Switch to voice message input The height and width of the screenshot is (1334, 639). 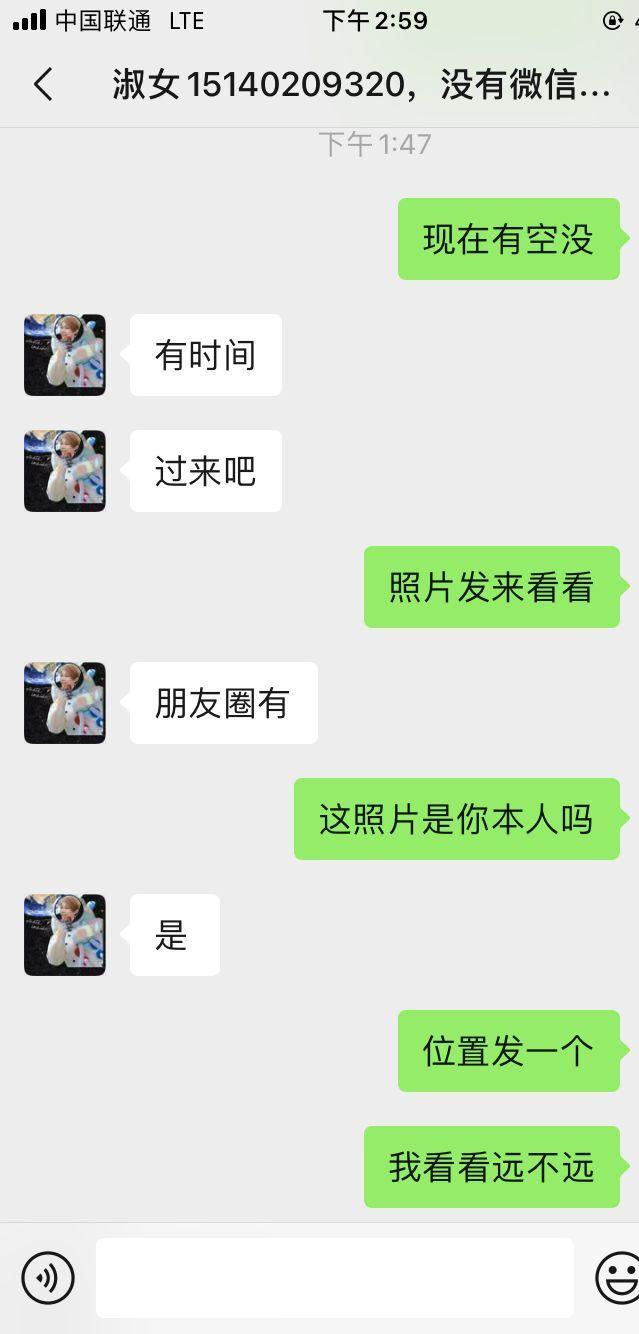[48, 1277]
